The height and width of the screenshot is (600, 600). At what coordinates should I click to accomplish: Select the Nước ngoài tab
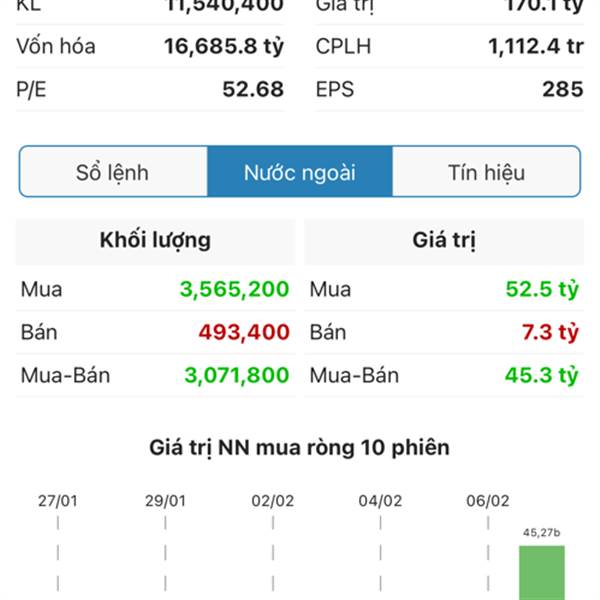[299, 172]
